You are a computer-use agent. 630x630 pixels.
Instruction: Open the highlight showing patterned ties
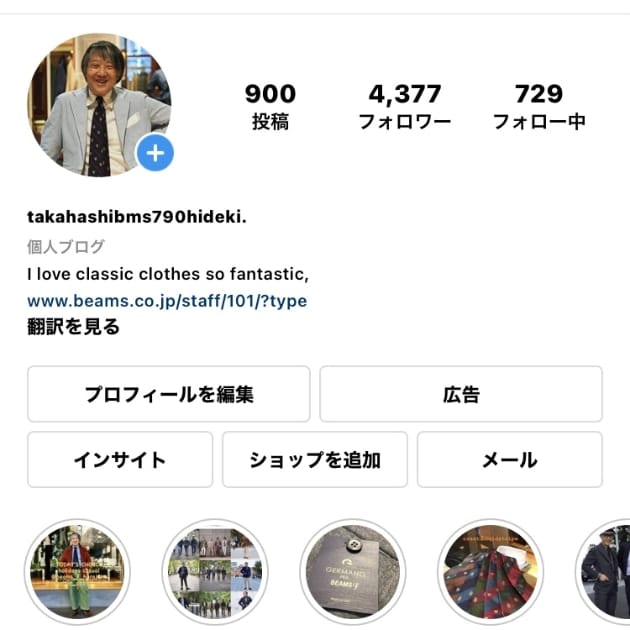pos(490,571)
